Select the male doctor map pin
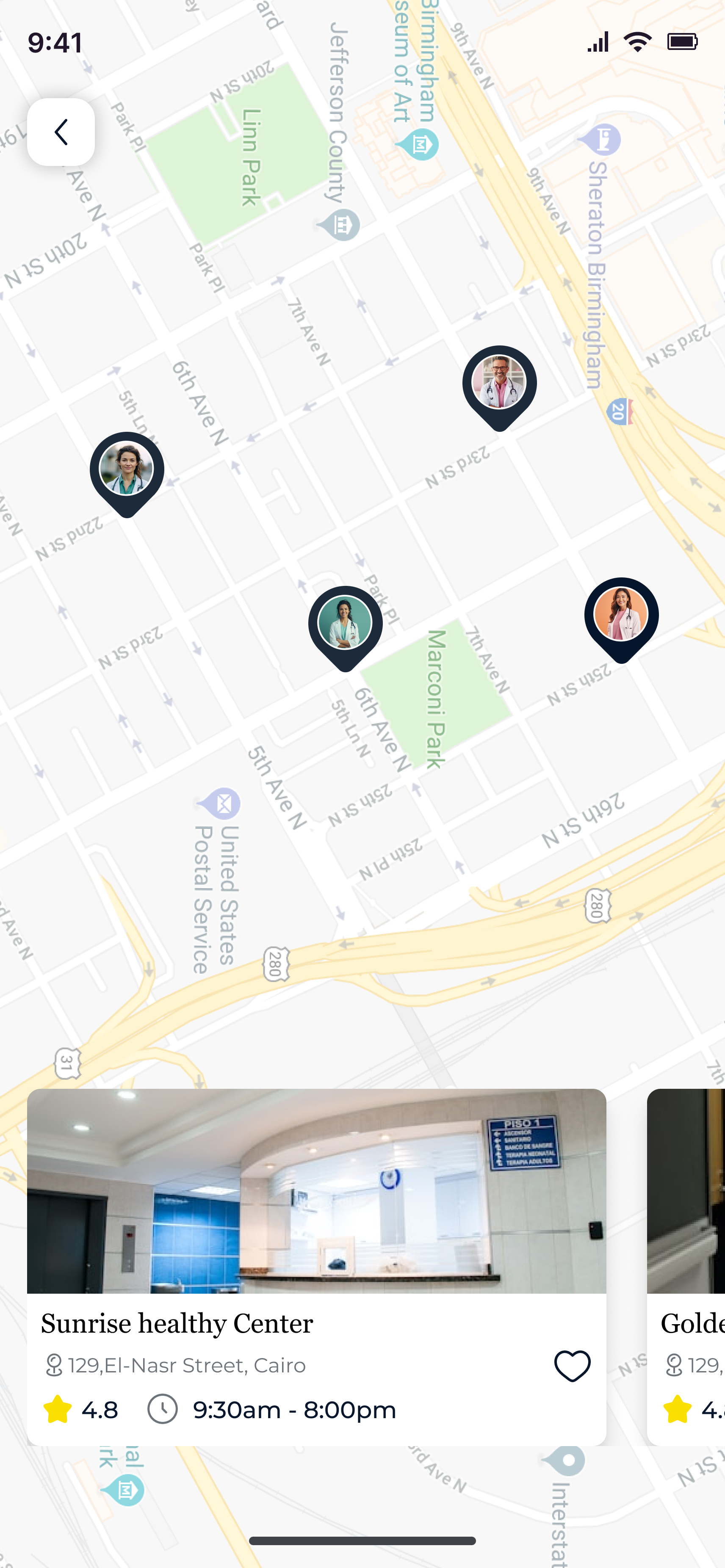 [x=499, y=388]
